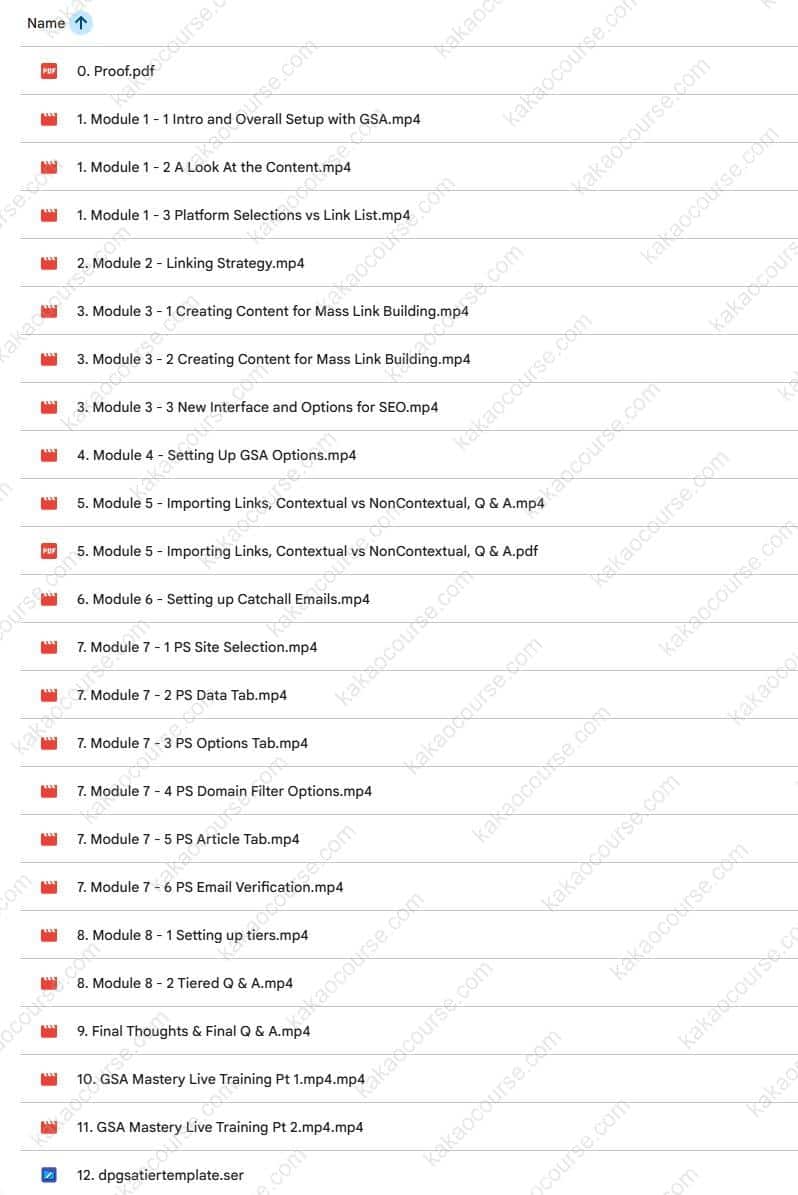Open Module 1 - 2 A Look At the Content
This screenshot has width=798, height=1195.
(213, 167)
